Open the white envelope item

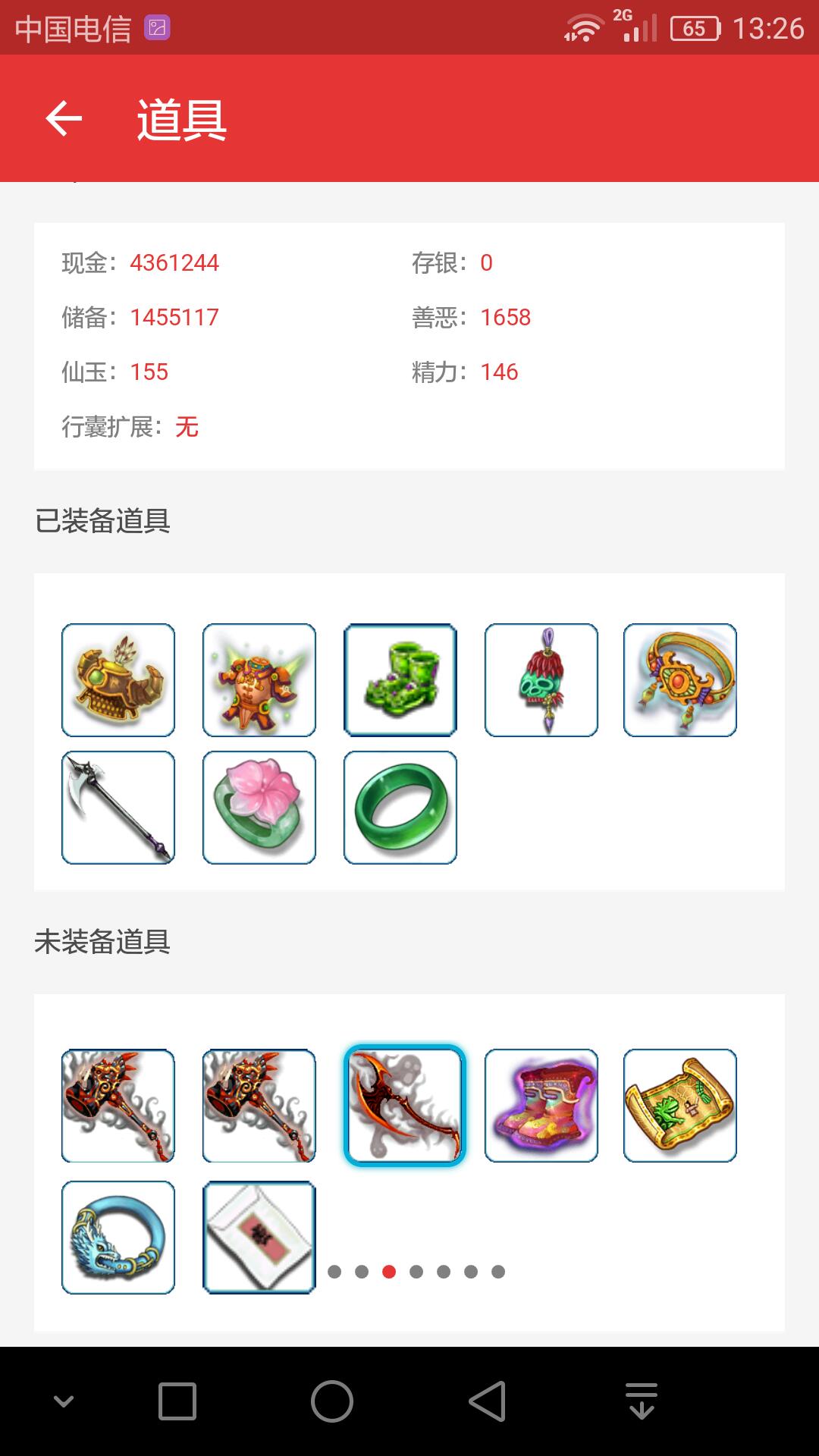click(x=259, y=1238)
